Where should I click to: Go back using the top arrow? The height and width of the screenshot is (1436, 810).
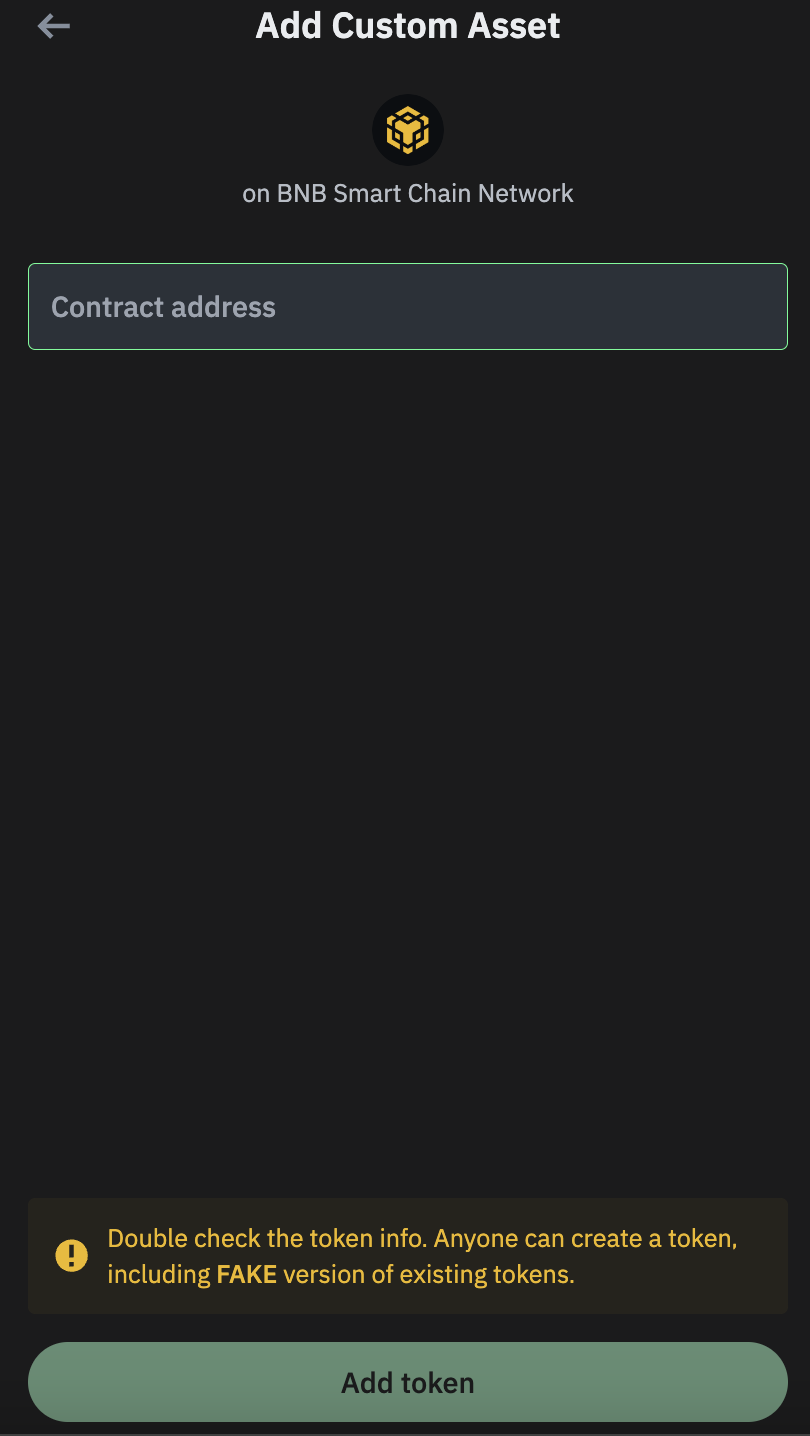pos(53,26)
